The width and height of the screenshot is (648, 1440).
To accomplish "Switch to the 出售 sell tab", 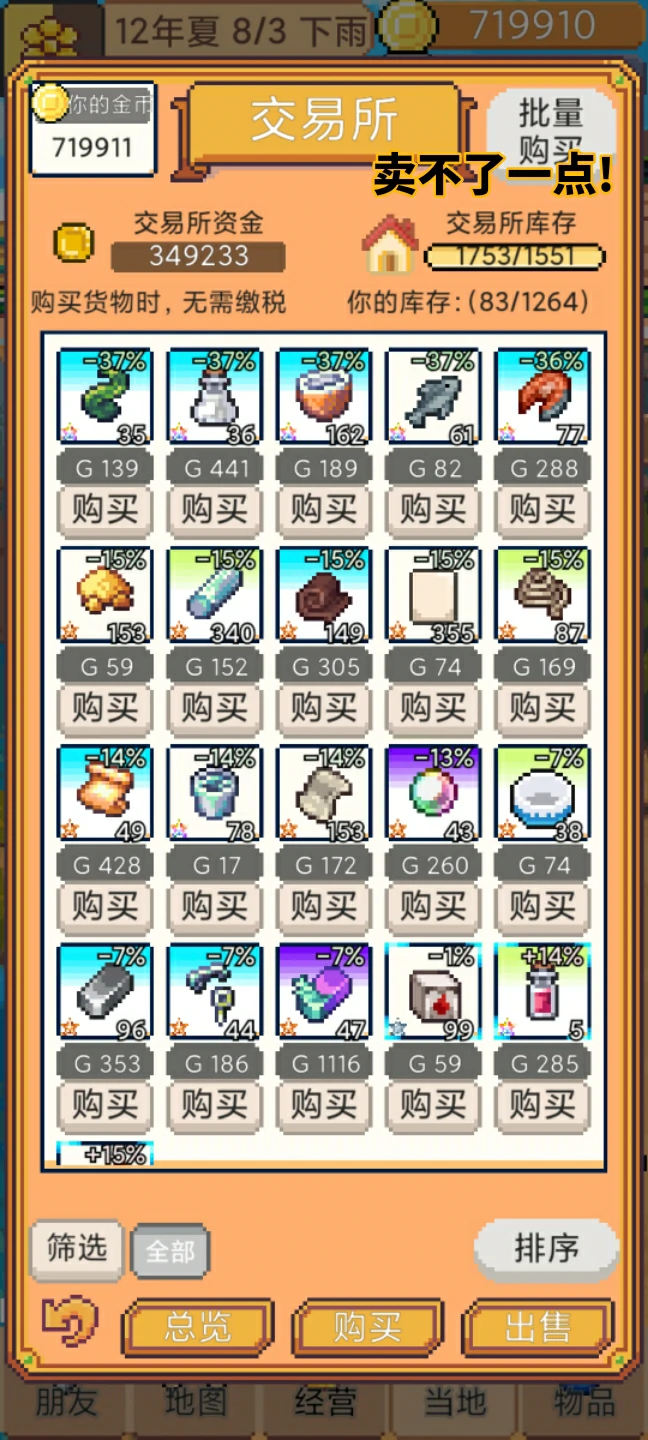I will (x=537, y=1327).
